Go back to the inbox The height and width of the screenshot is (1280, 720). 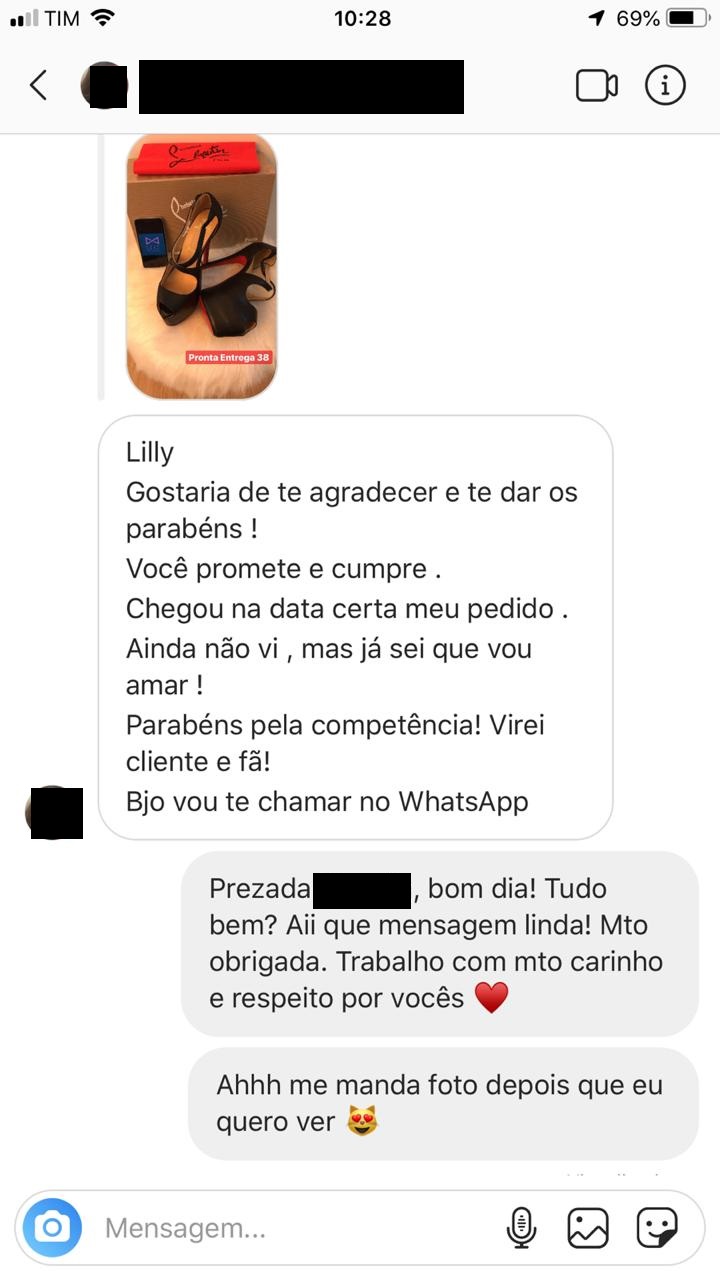click(x=38, y=86)
